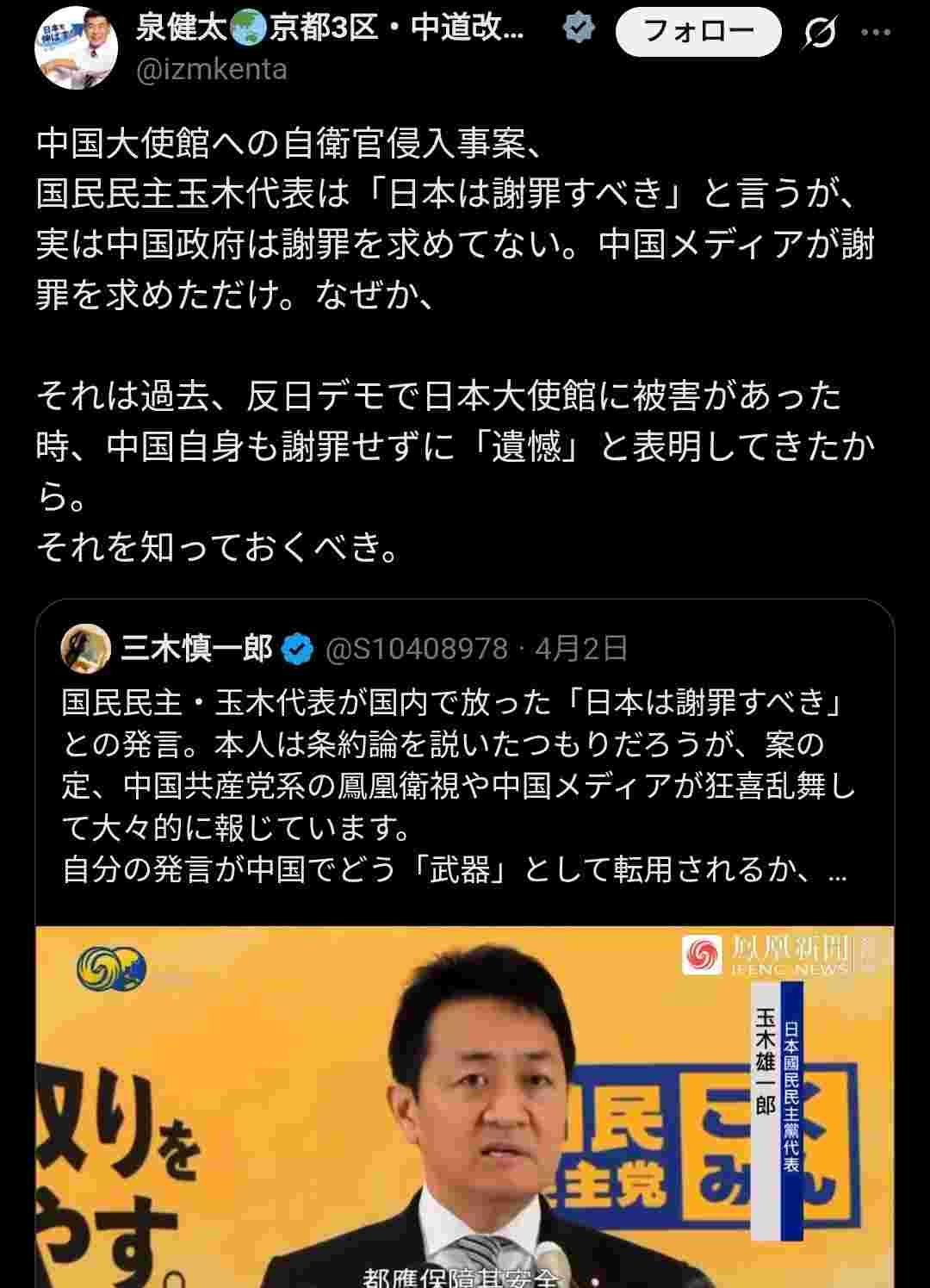This screenshot has height=1288, width=930.
Task: Tap the Grok icon next to フォロー
Action: [819, 34]
